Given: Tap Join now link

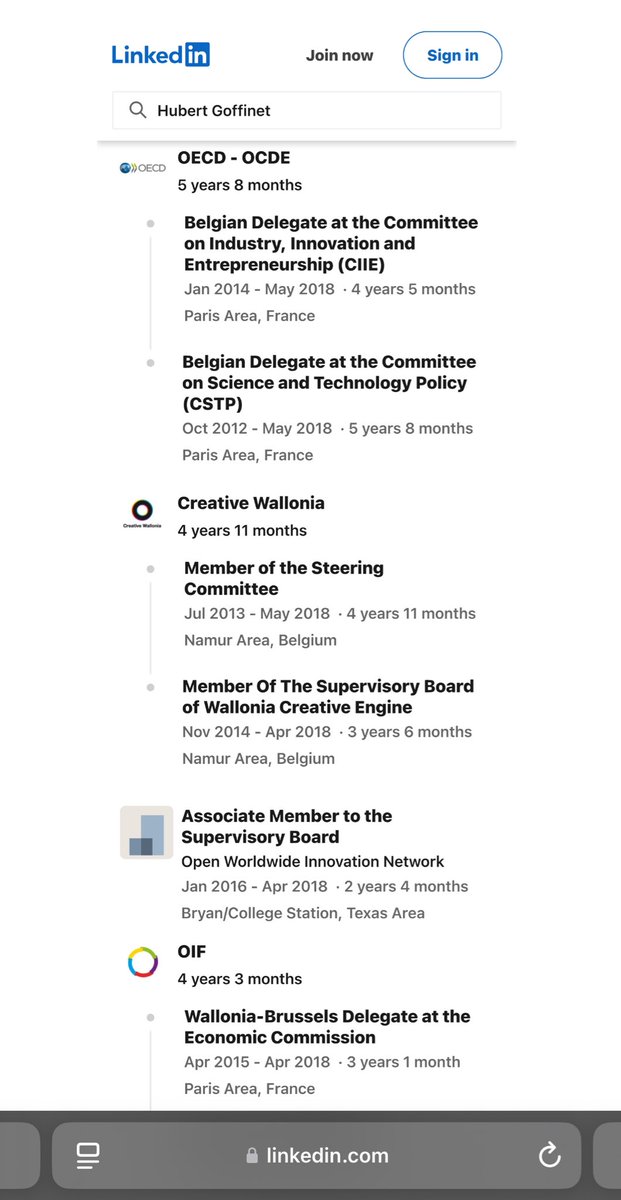Looking at the screenshot, I should coord(339,55).
